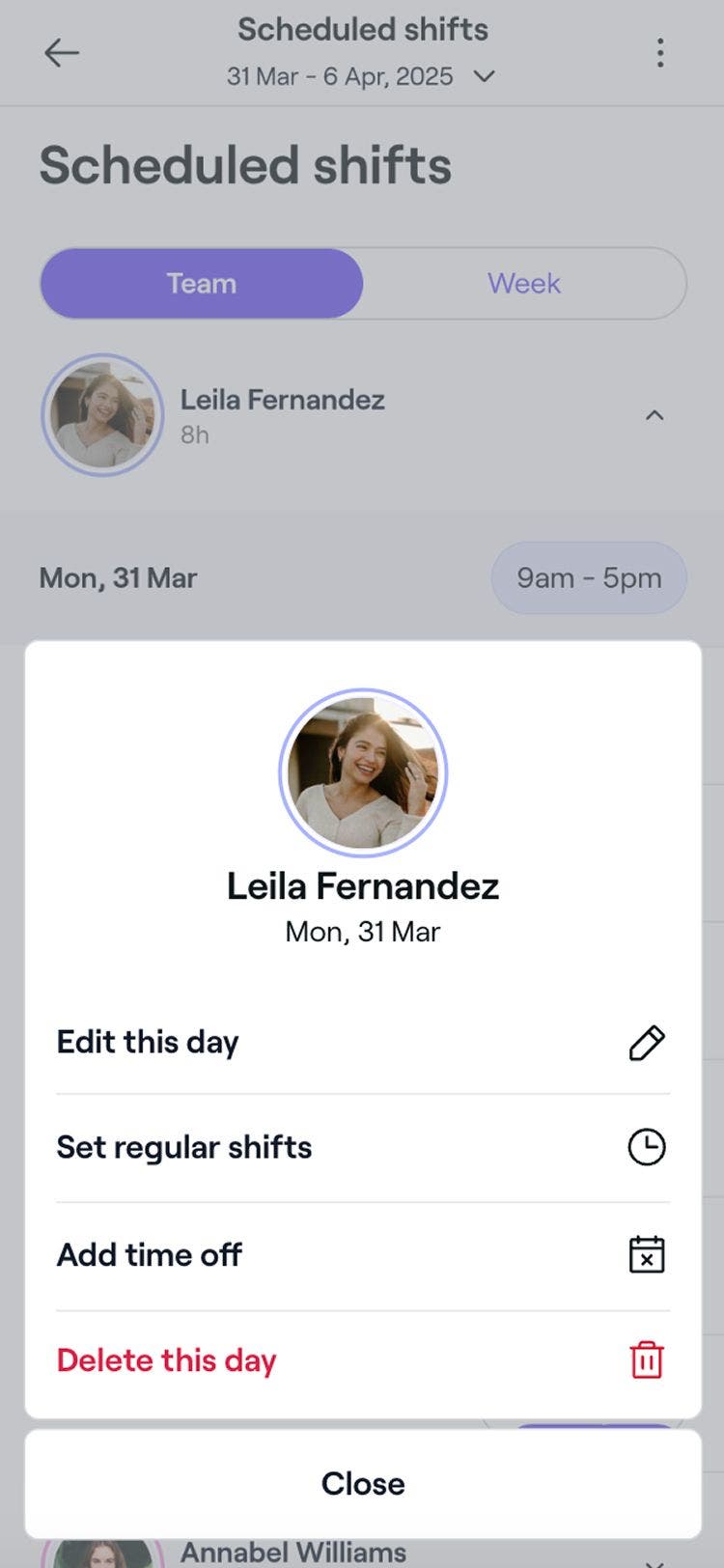Close the action sheet
The height and width of the screenshot is (1568, 724).
pyautogui.click(x=362, y=1484)
